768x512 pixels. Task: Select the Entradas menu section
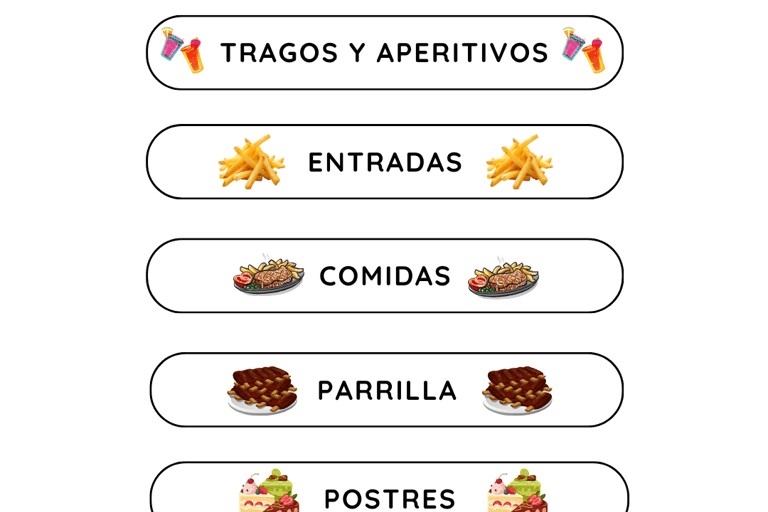385,162
